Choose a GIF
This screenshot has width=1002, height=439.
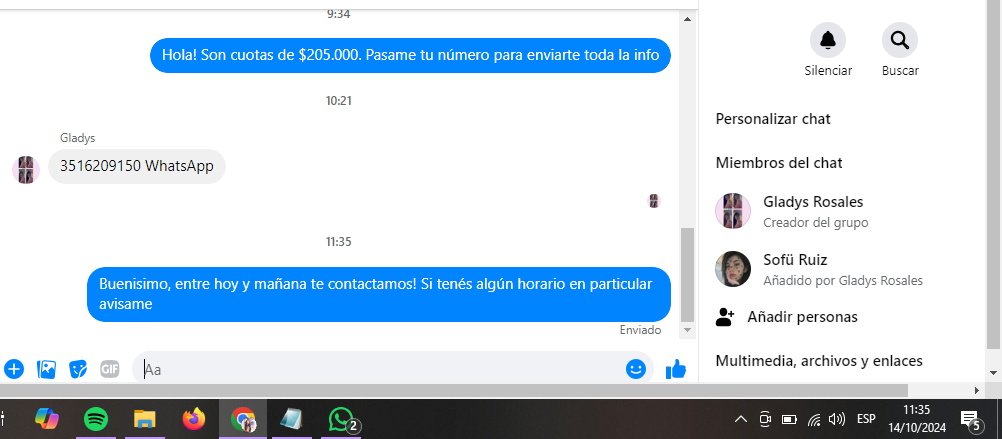tap(110, 369)
